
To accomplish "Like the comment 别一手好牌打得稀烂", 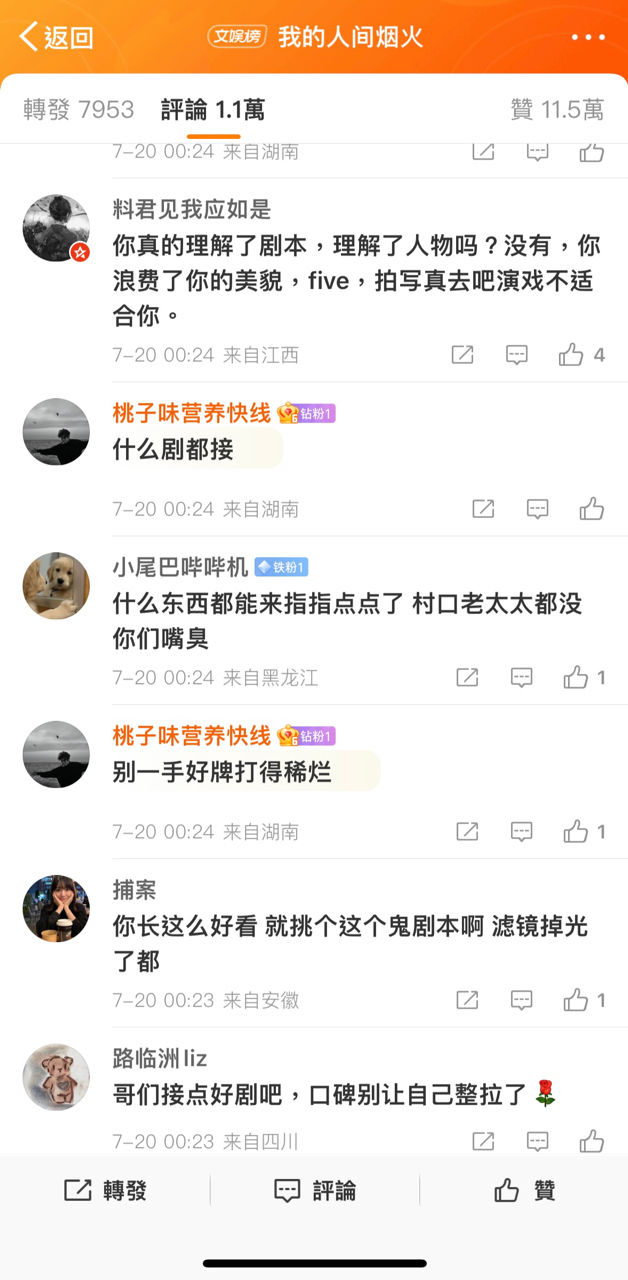I will 576,832.
